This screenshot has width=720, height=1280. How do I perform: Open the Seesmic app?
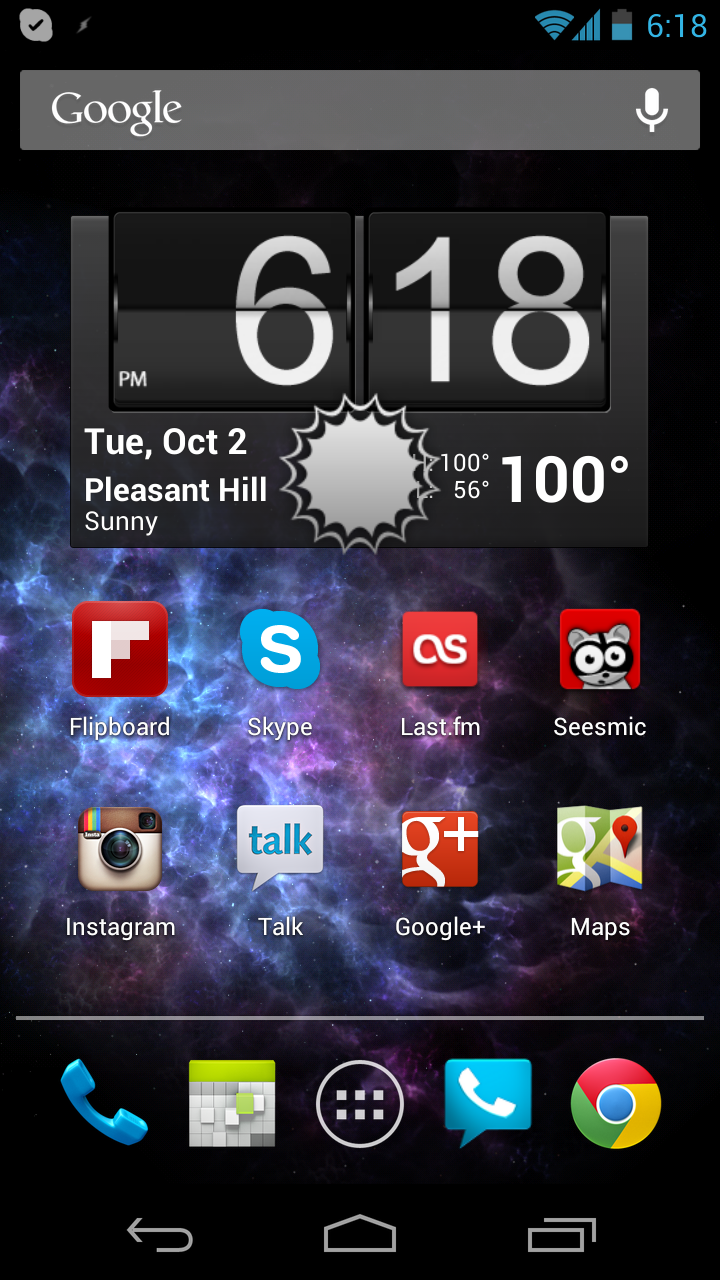tap(600, 650)
